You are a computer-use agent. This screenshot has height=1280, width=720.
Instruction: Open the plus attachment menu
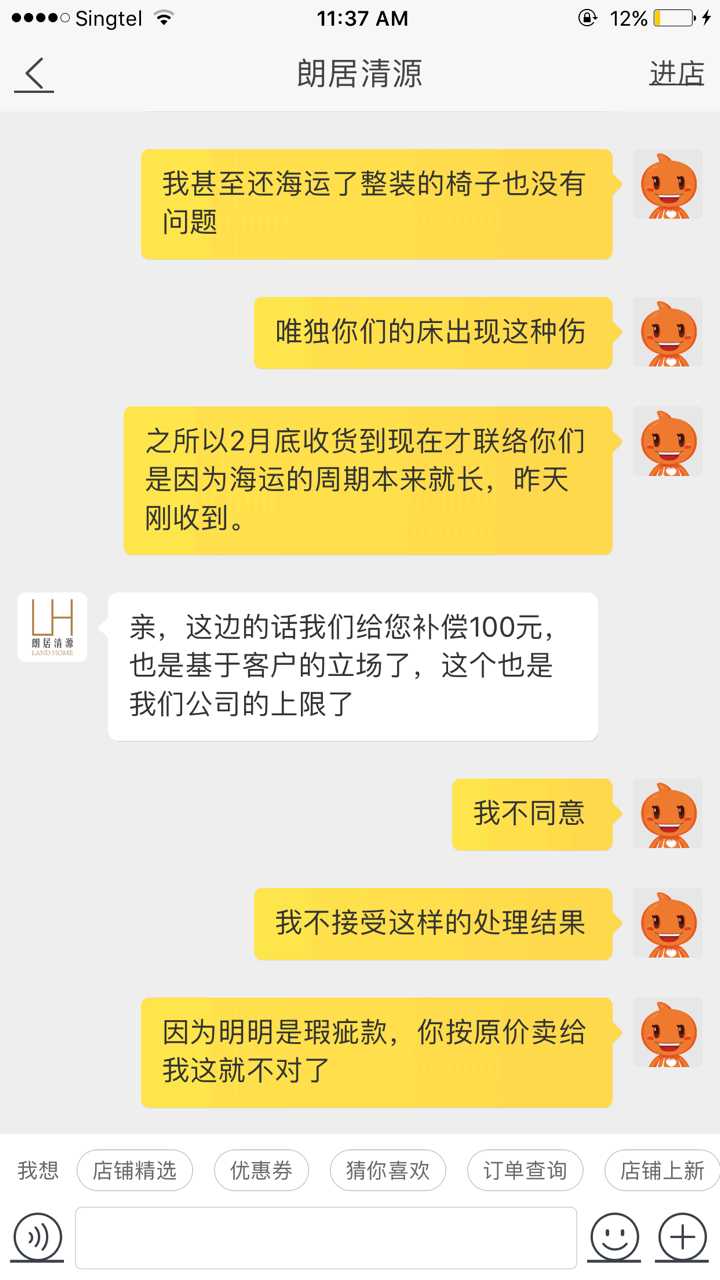point(682,1238)
